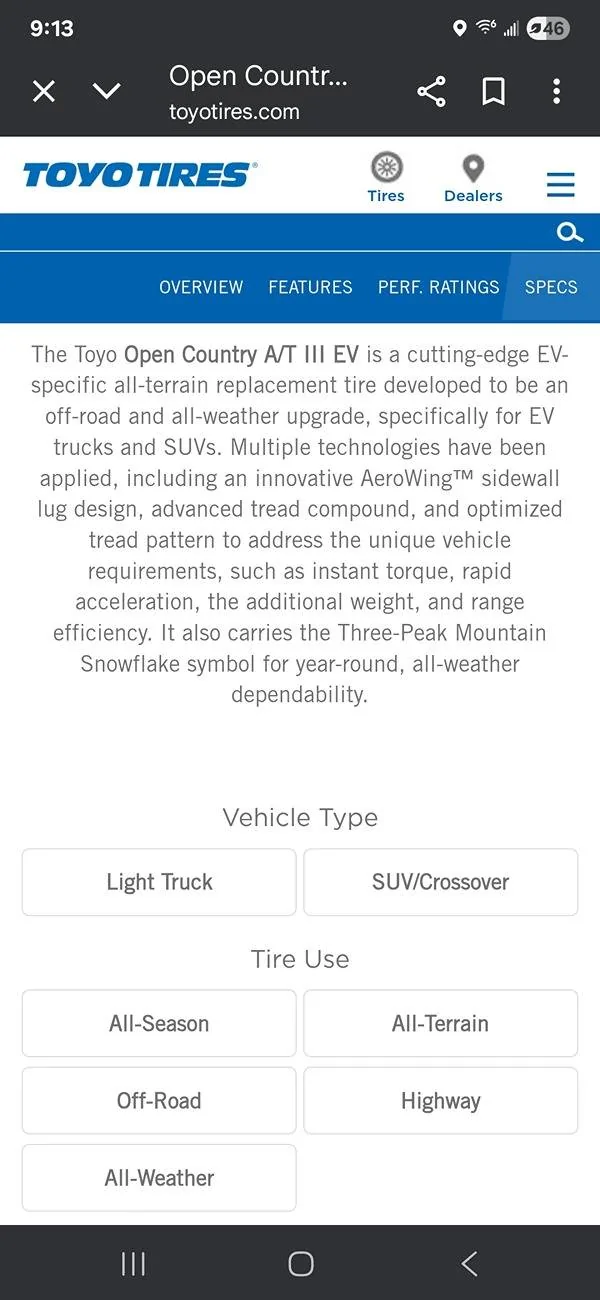Switch to the Features tab
The height and width of the screenshot is (1300, 600).
(310, 287)
